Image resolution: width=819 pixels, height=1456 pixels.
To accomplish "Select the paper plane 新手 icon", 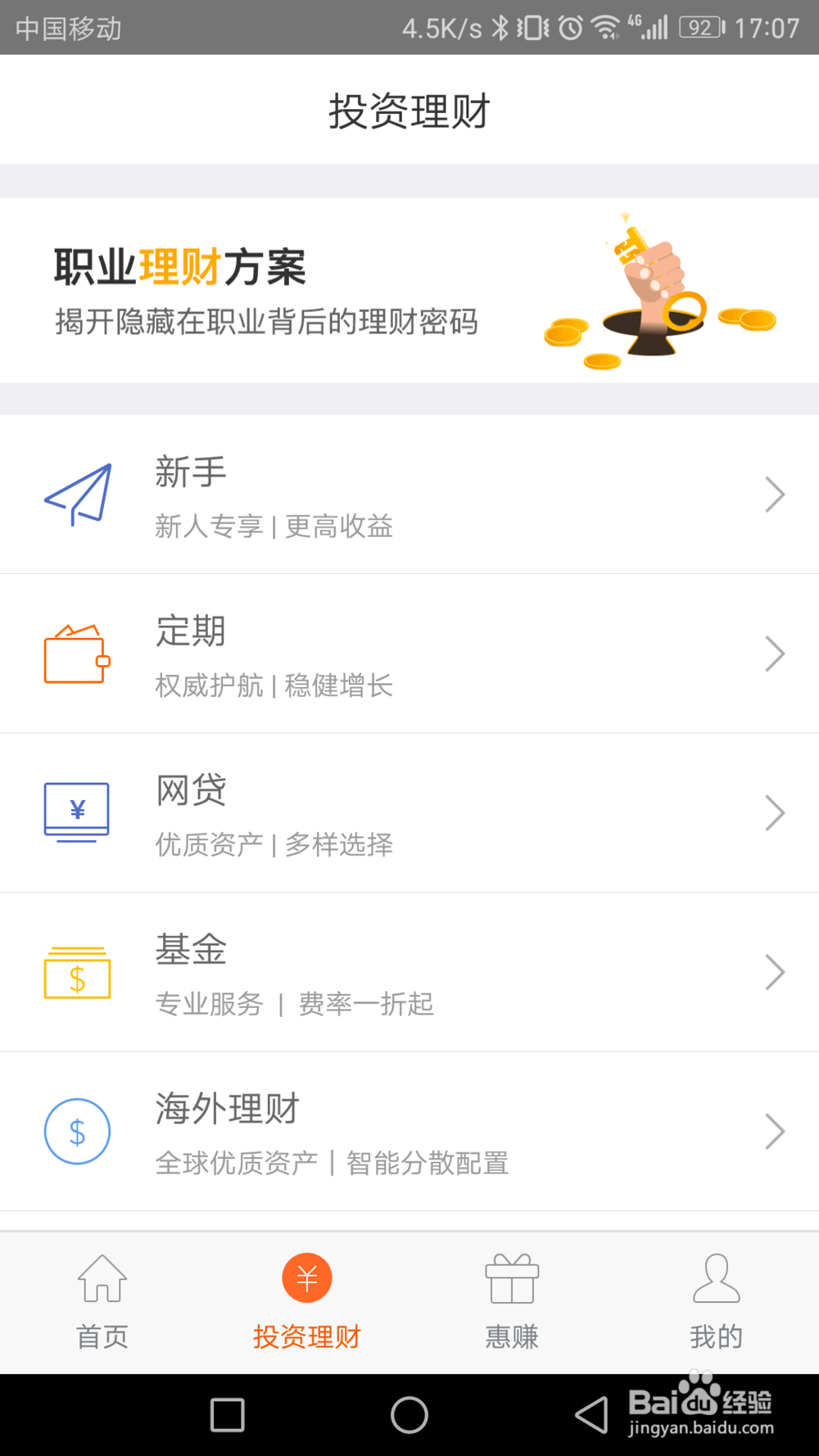I will (78, 494).
